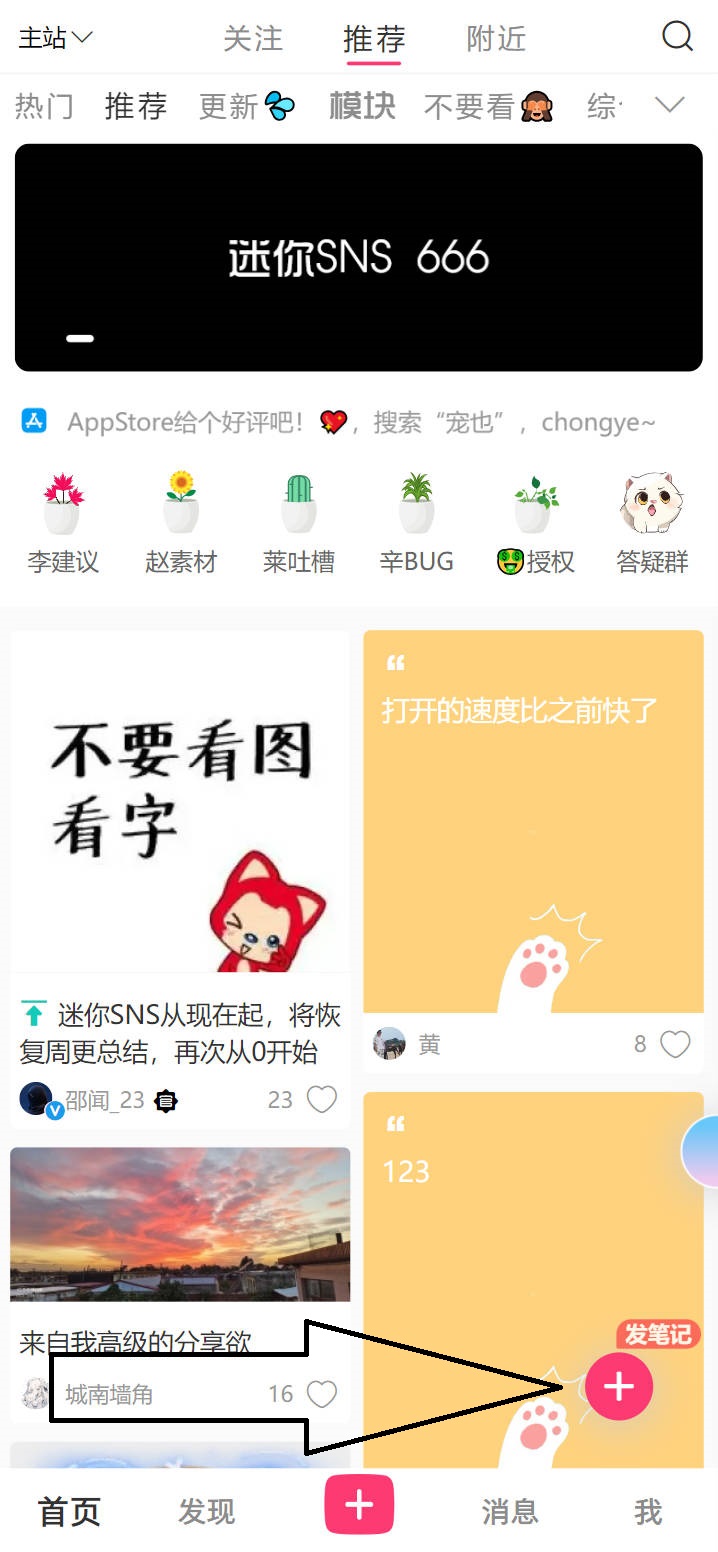
Task: Open the 迷你SNS 666 banner
Action: 359,258
